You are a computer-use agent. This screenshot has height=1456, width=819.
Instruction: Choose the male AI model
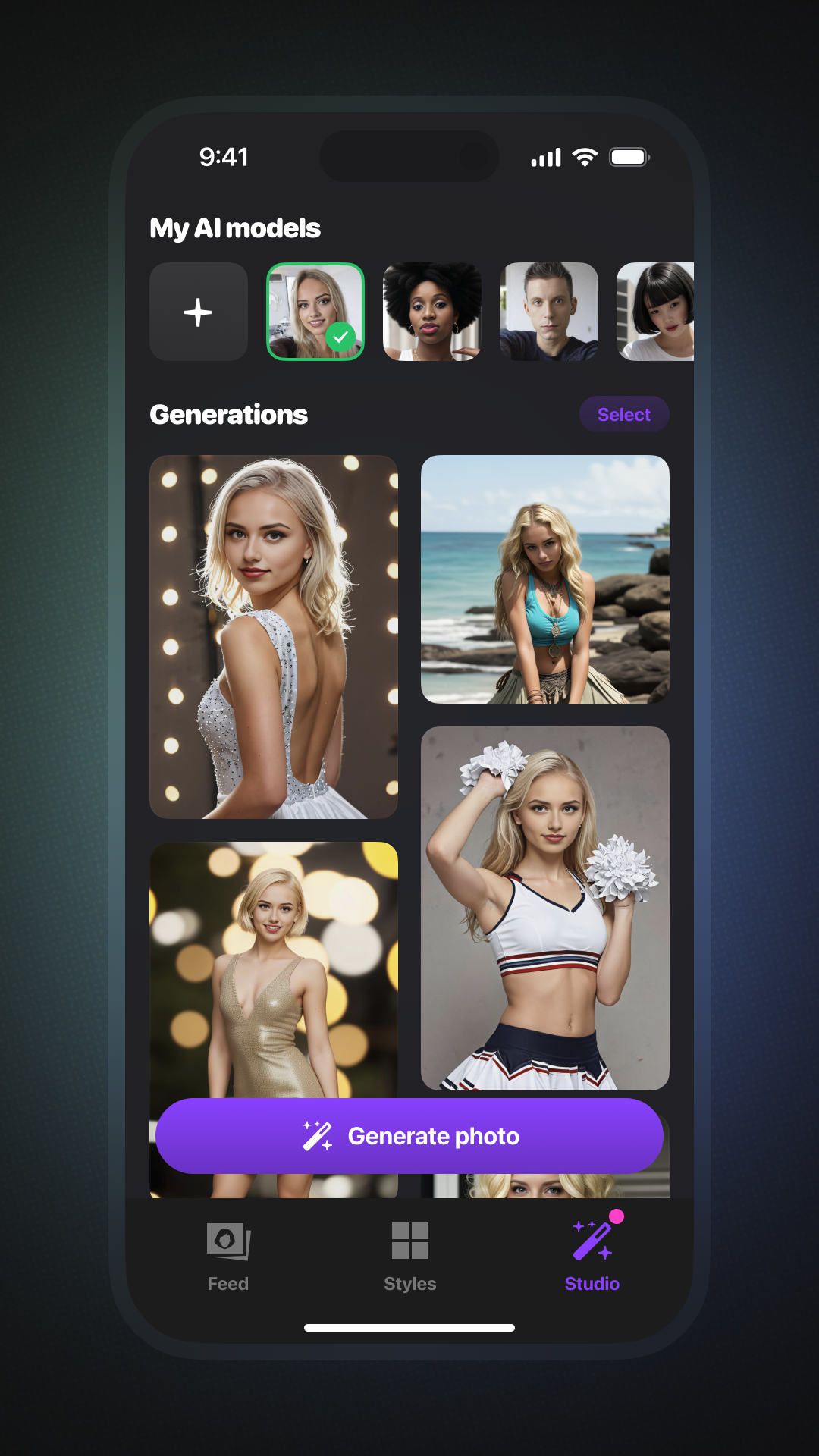click(x=549, y=312)
